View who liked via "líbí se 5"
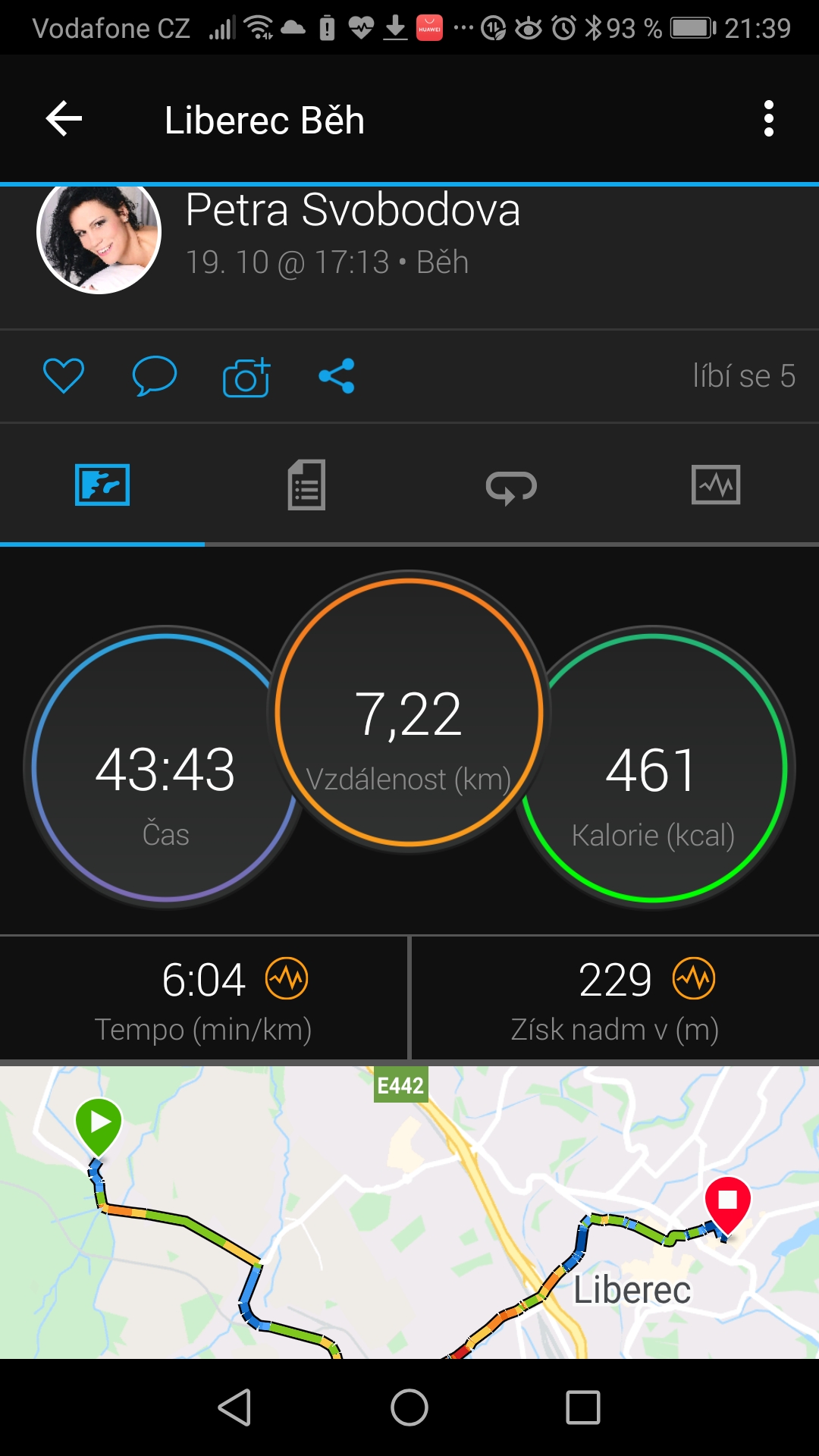The height and width of the screenshot is (1456, 819). point(744,376)
